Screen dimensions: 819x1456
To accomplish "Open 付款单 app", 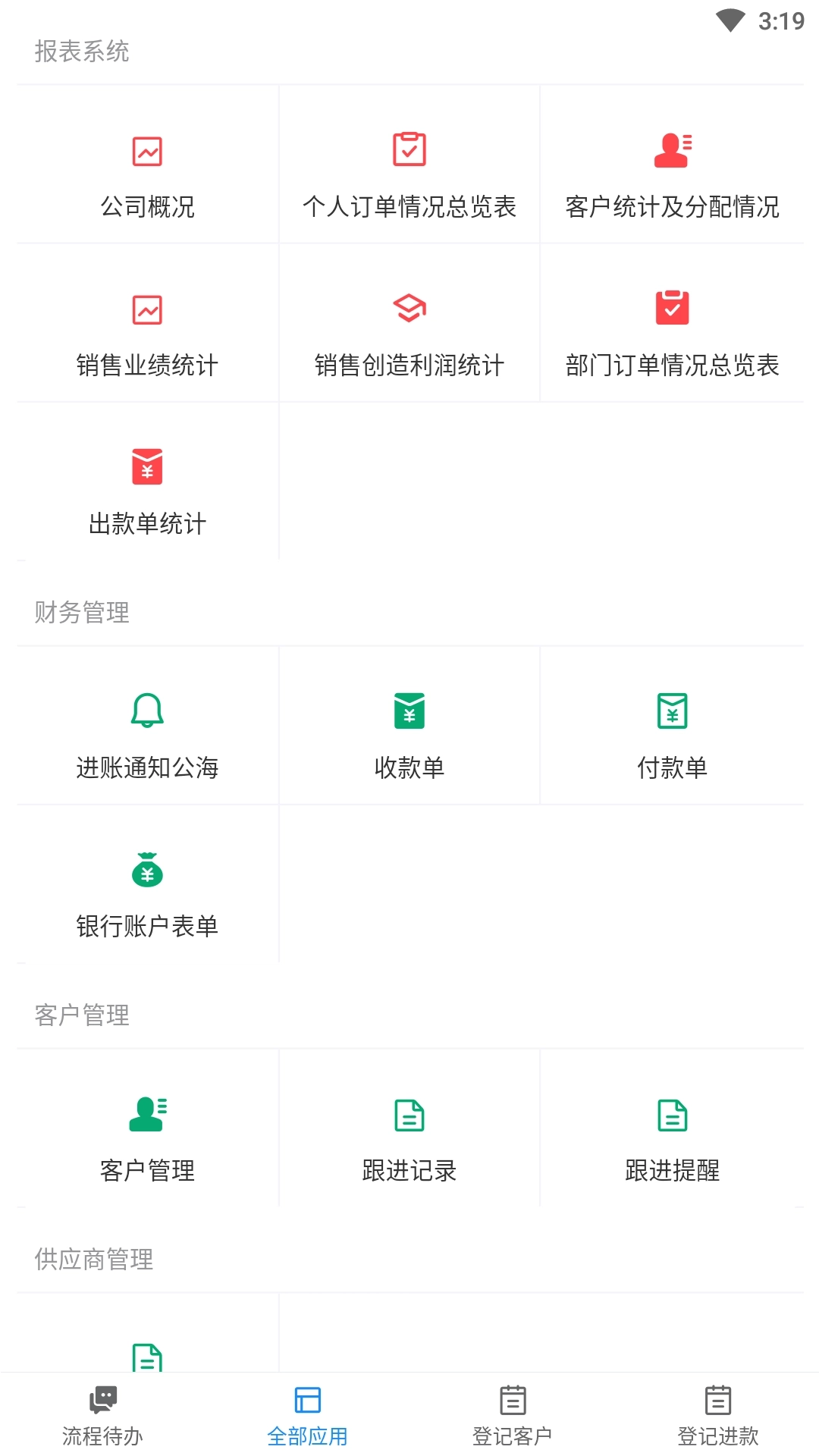I will pos(672,736).
